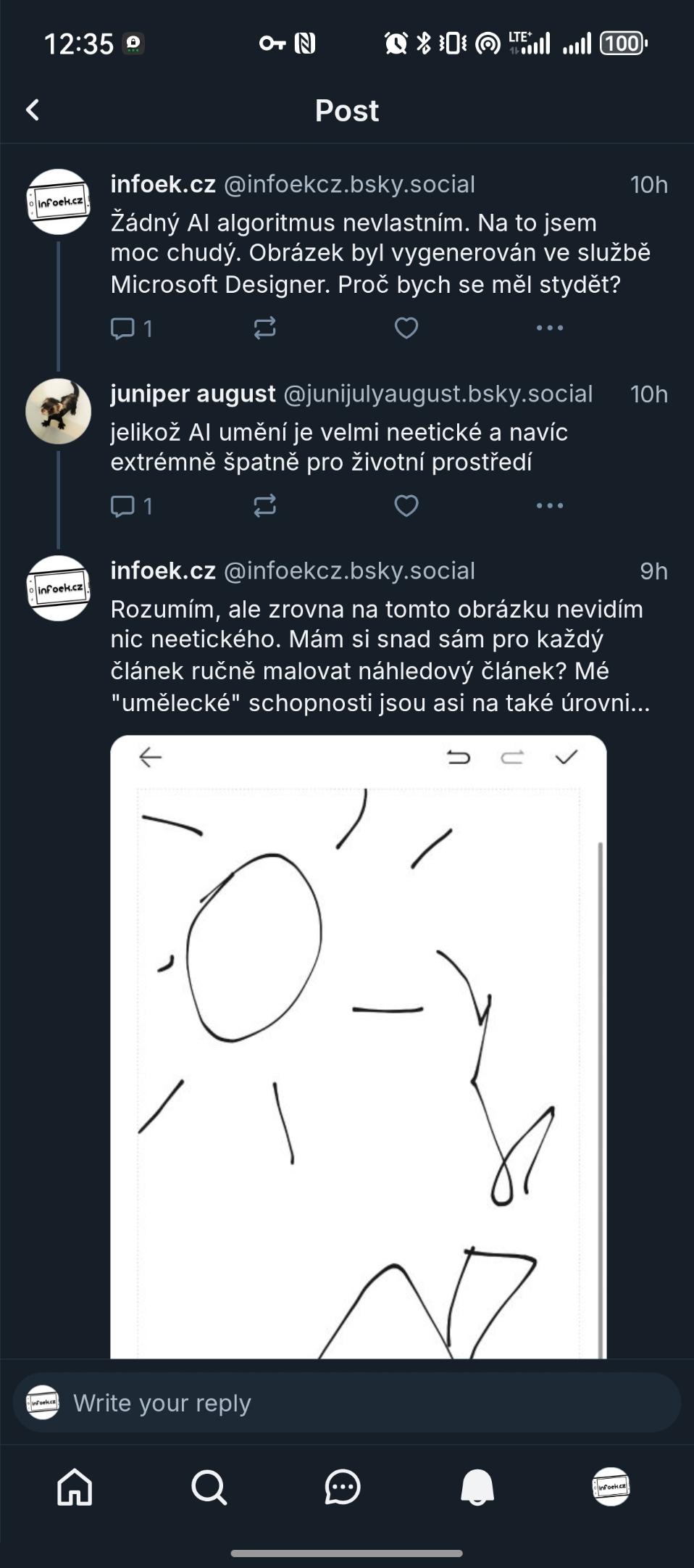Like infoek.cz's Microsoft Designer post

click(x=406, y=328)
